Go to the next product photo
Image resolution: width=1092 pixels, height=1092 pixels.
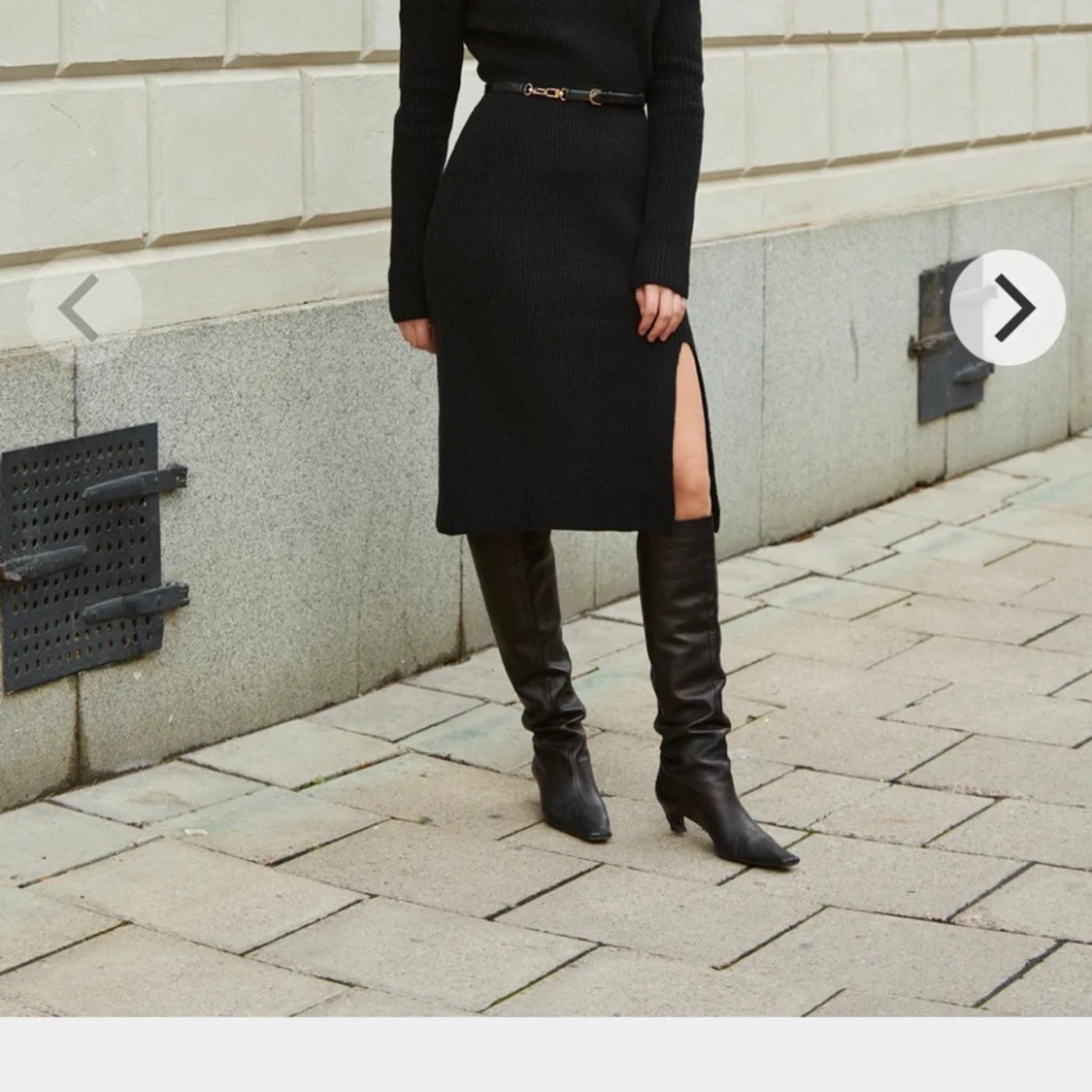[1008, 308]
